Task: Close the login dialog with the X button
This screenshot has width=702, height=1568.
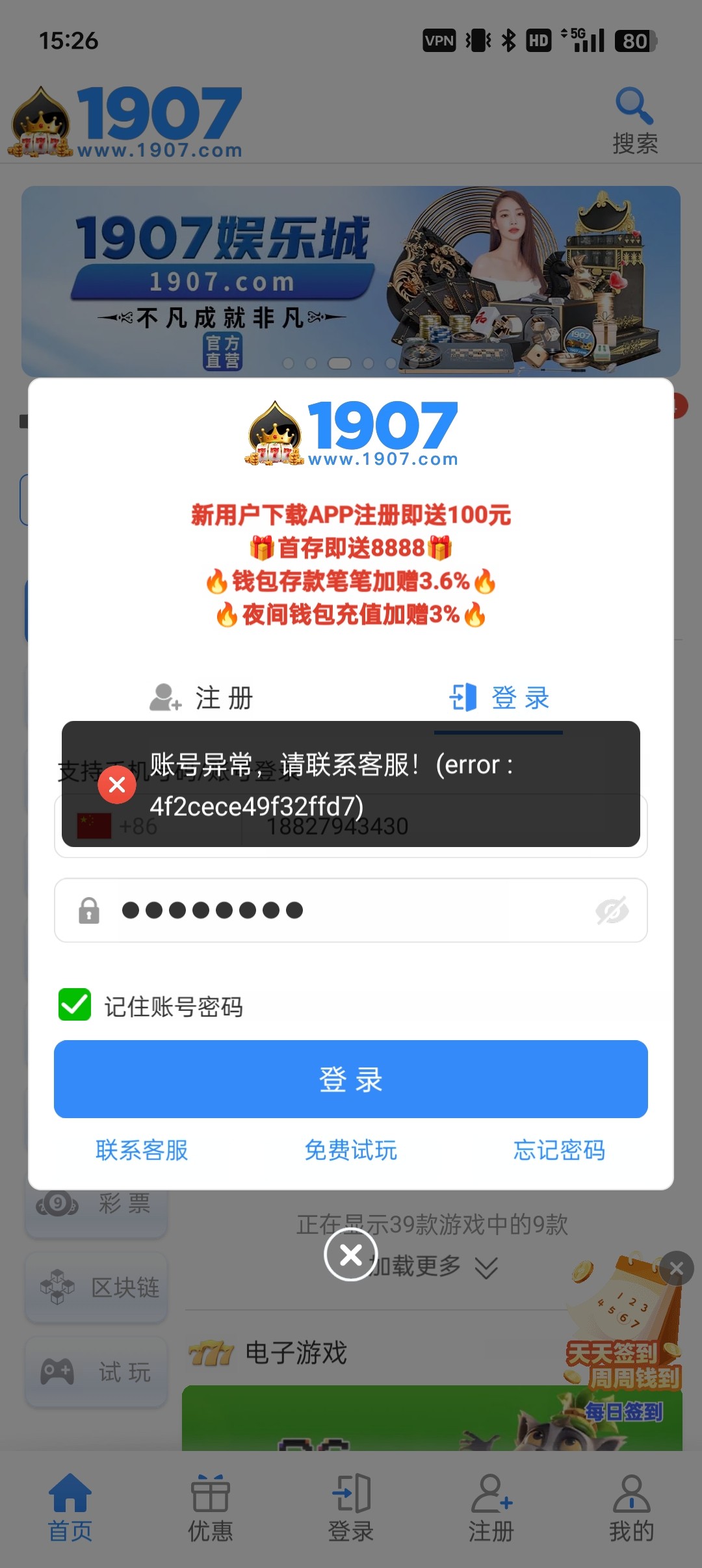Action: pos(351,1255)
